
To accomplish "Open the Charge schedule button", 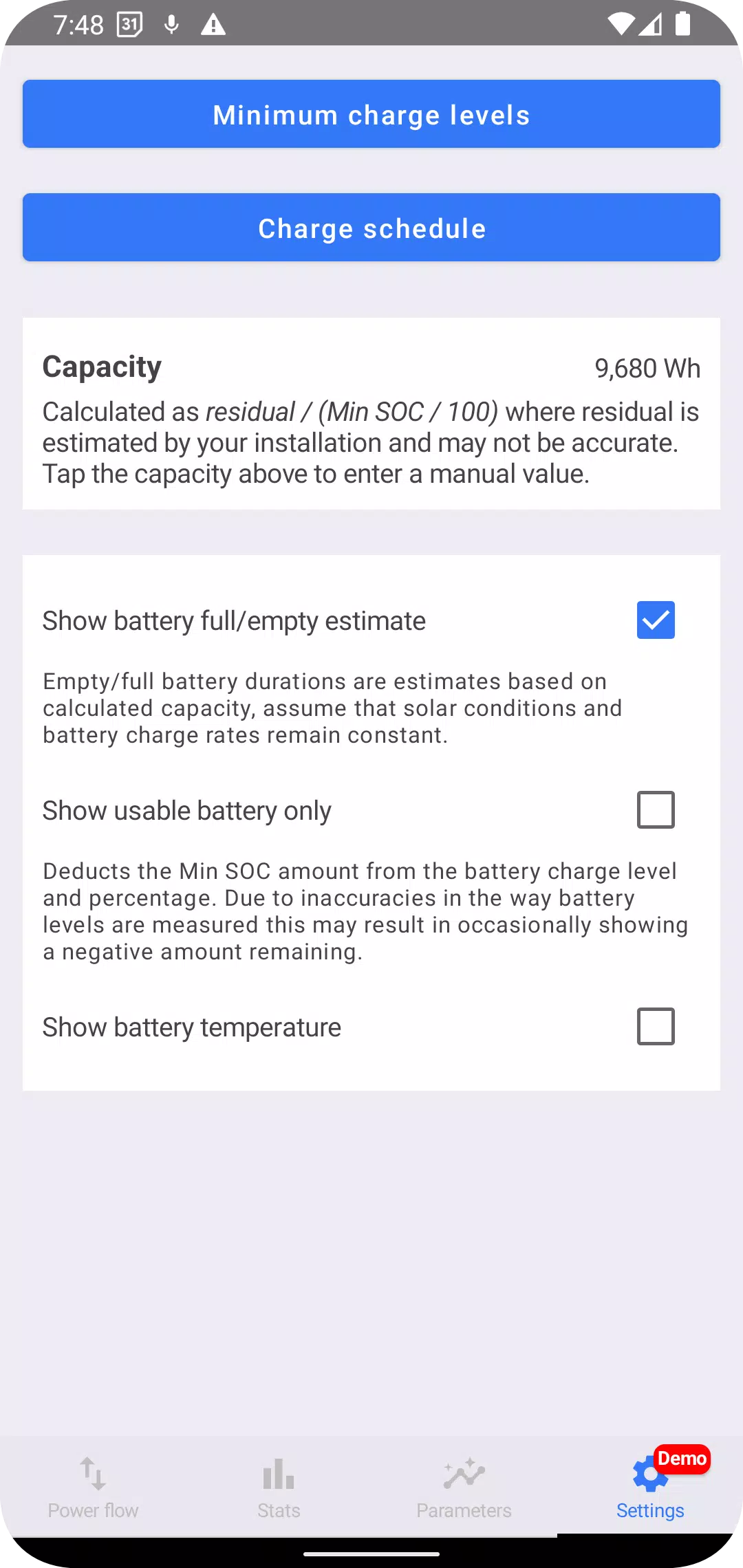I will click(x=371, y=228).
